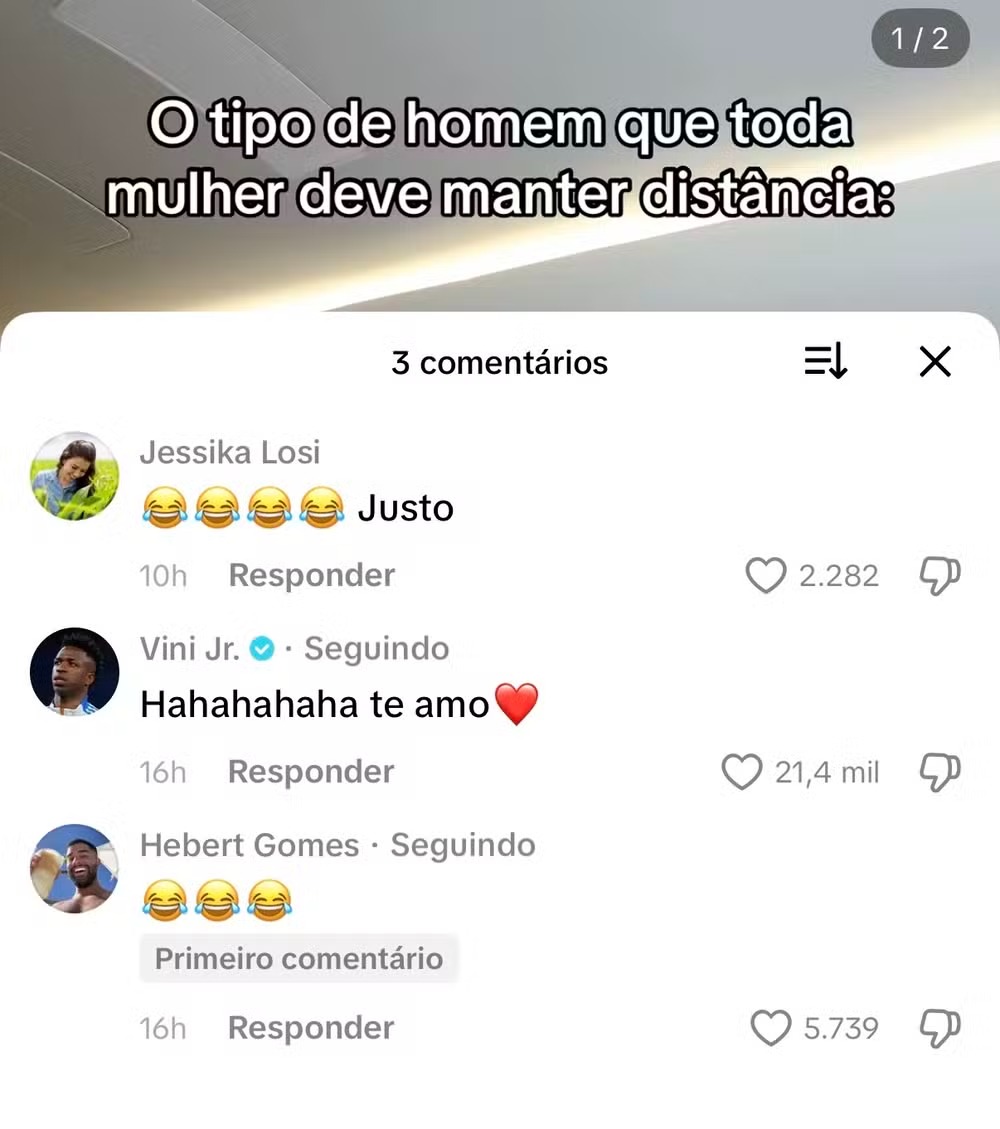1000x1129 pixels.
Task: Tap the Hebert Gomes username
Action: [249, 846]
